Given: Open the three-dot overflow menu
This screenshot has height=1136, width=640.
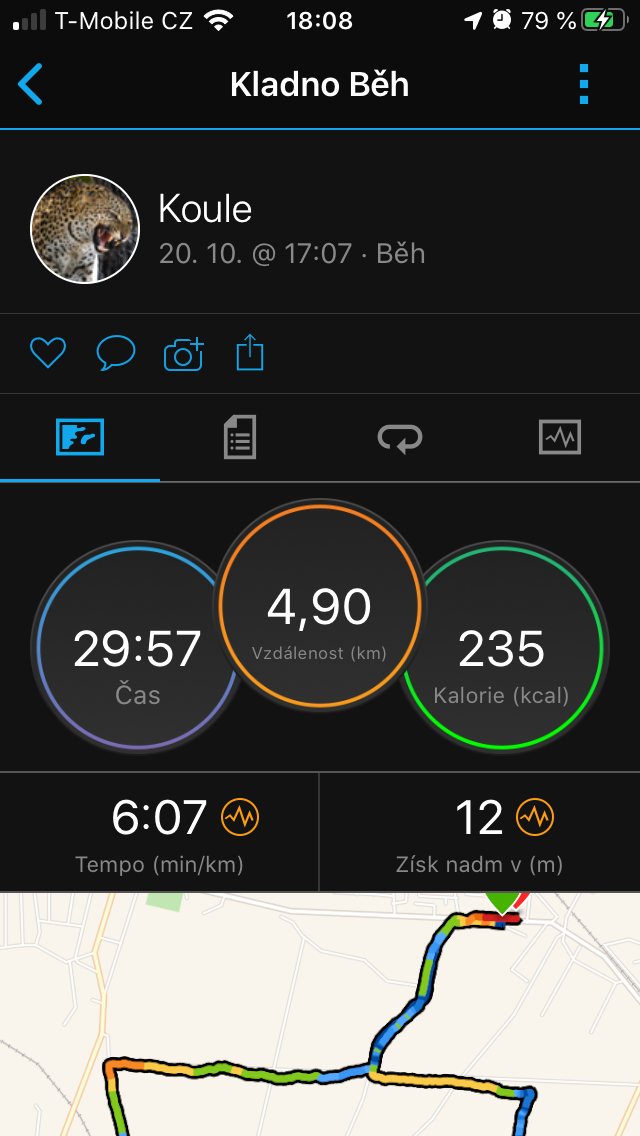Looking at the screenshot, I should coord(584,84).
